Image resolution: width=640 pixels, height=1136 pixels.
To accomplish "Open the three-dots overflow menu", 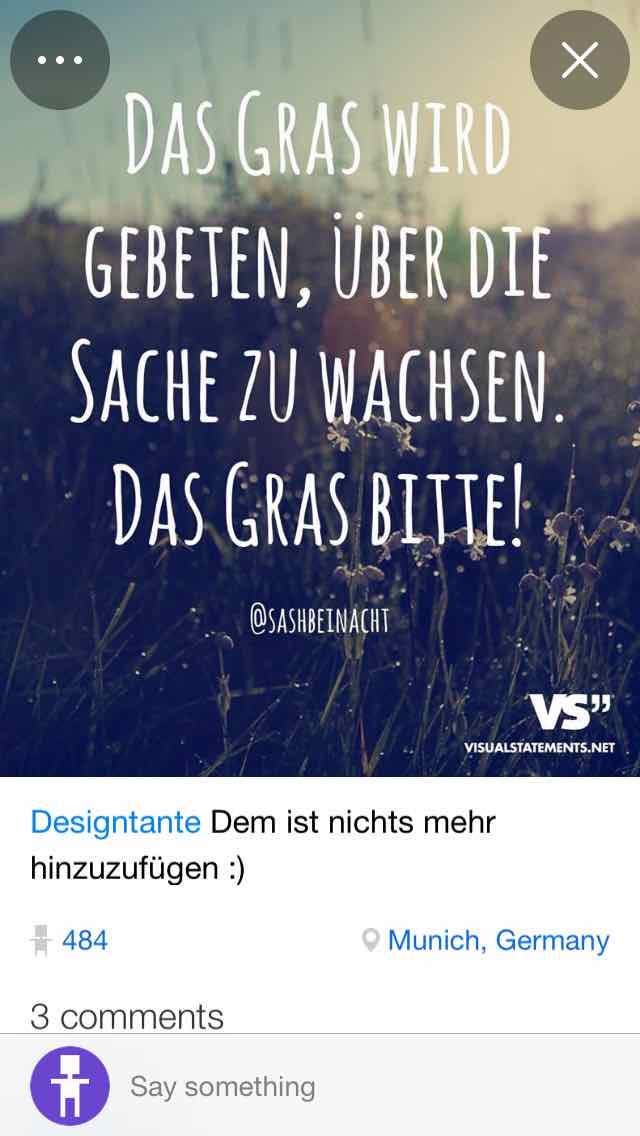I will pyautogui.click(x=59, y=60).
